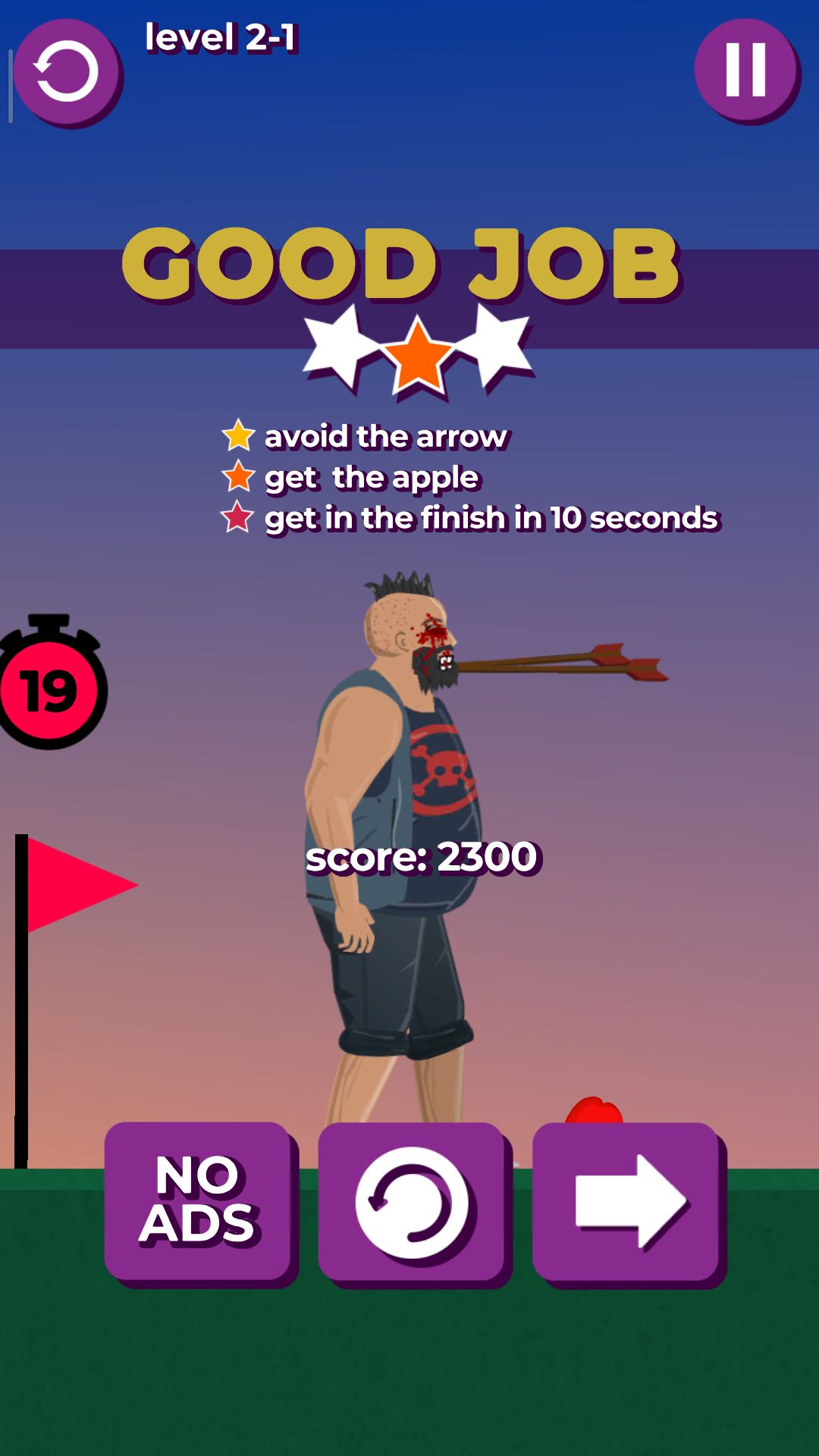Expand the avoid the arrow objective
Screen dimensions: 819x1456
(x=385, y=435)
